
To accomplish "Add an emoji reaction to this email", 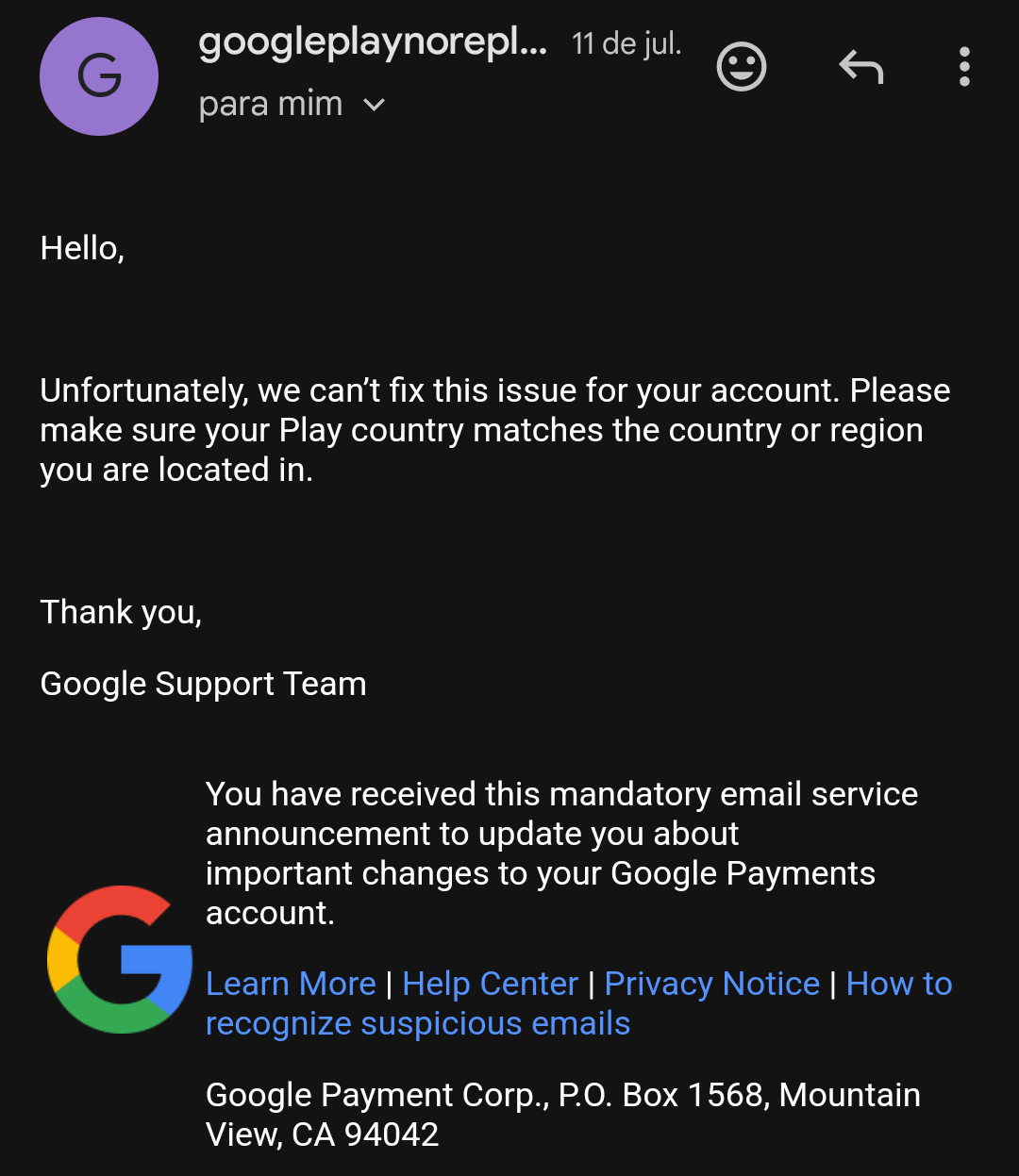I will pos(742,67).
